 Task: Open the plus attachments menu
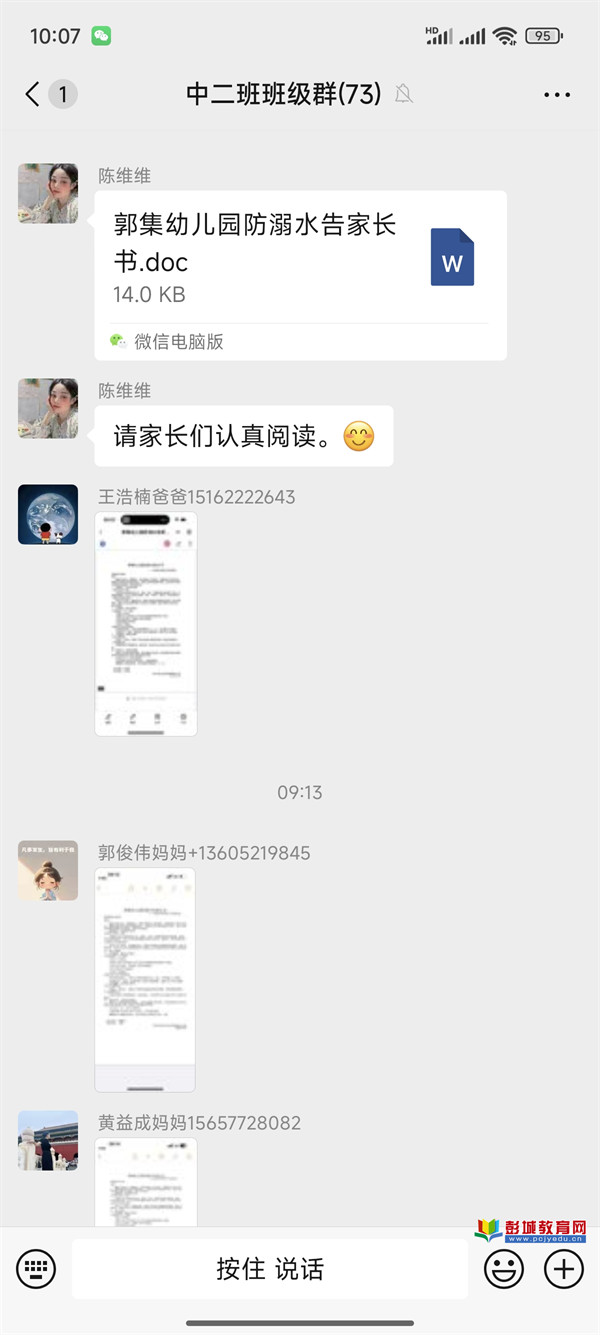563,1270
